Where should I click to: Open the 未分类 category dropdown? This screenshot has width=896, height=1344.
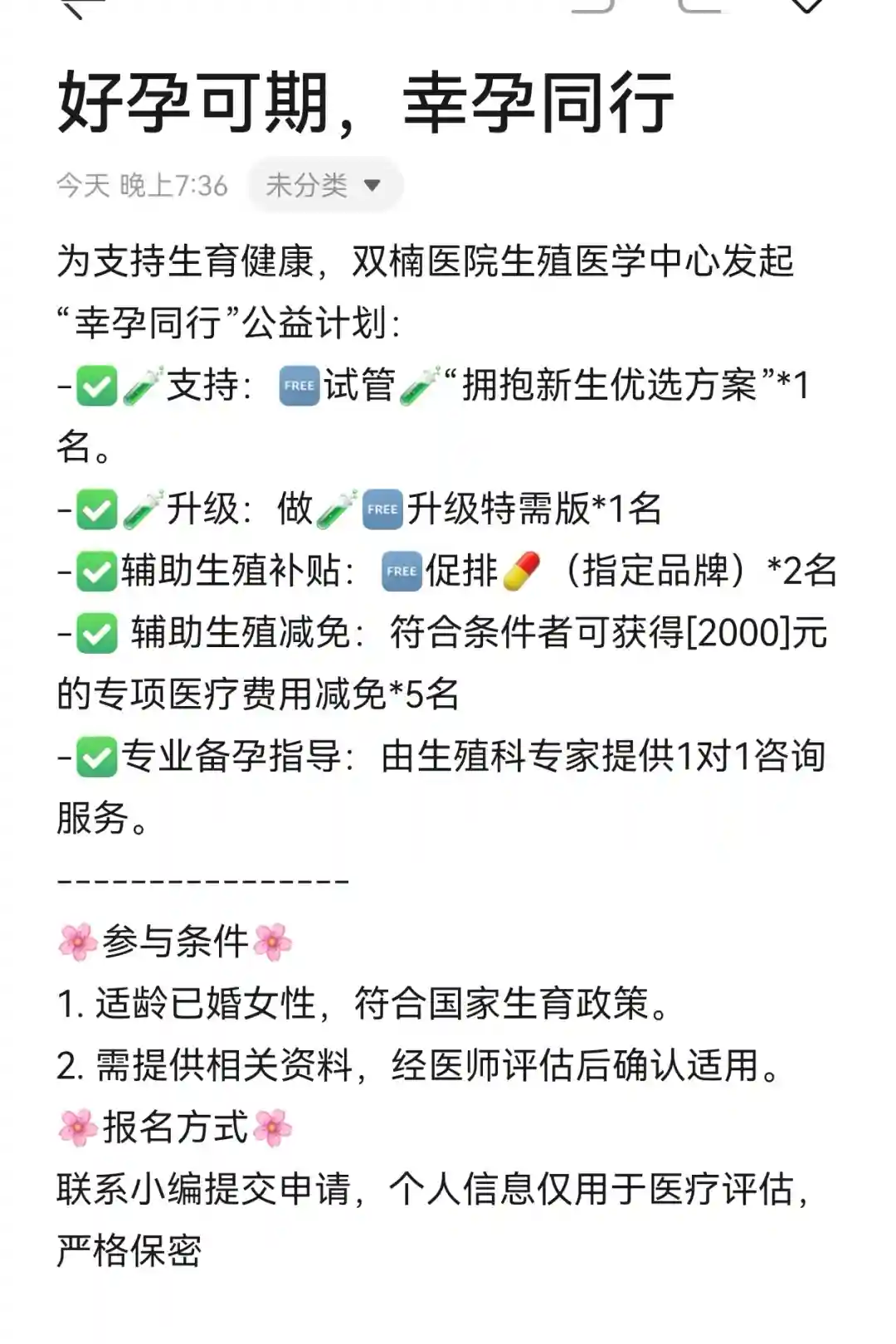point(324,185)
